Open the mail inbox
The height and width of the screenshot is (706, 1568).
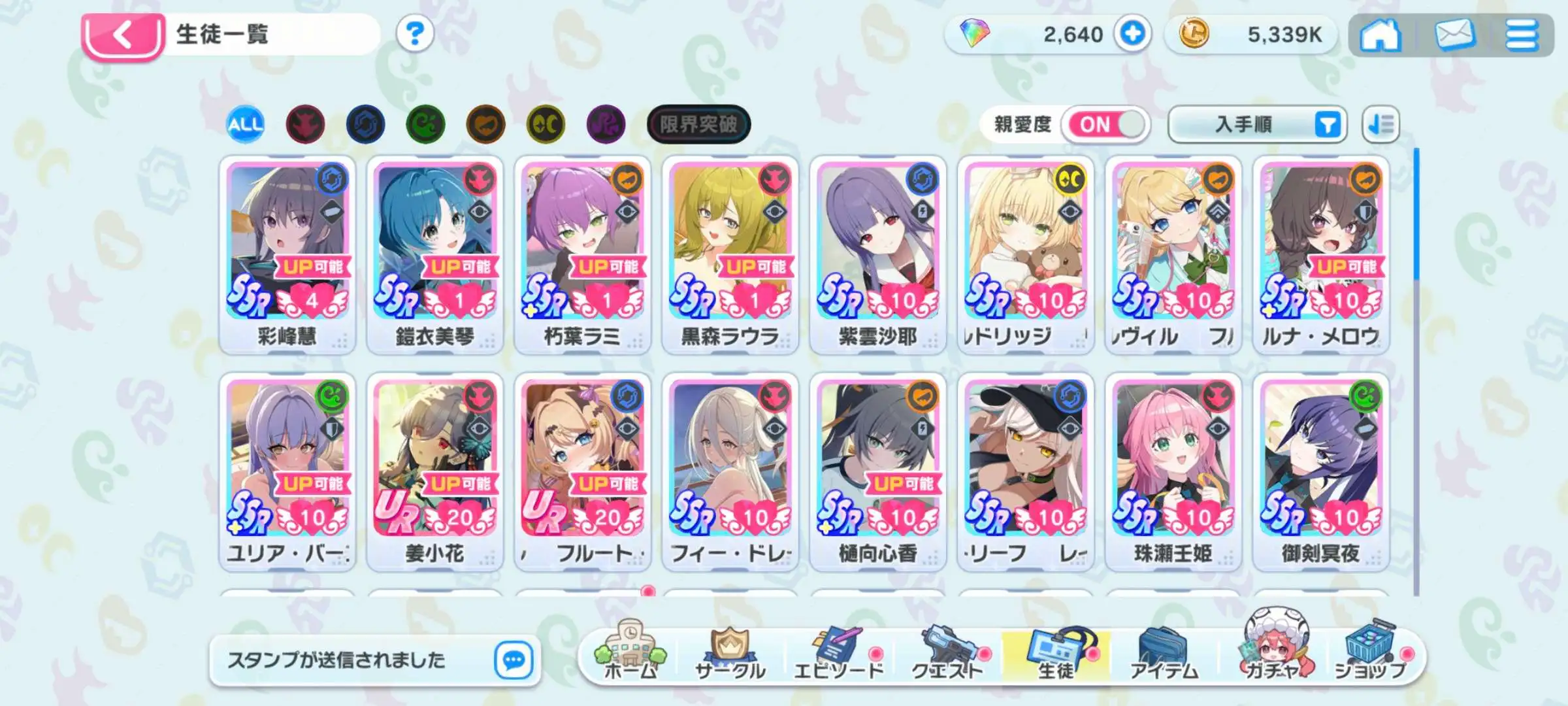point(1454,35)
